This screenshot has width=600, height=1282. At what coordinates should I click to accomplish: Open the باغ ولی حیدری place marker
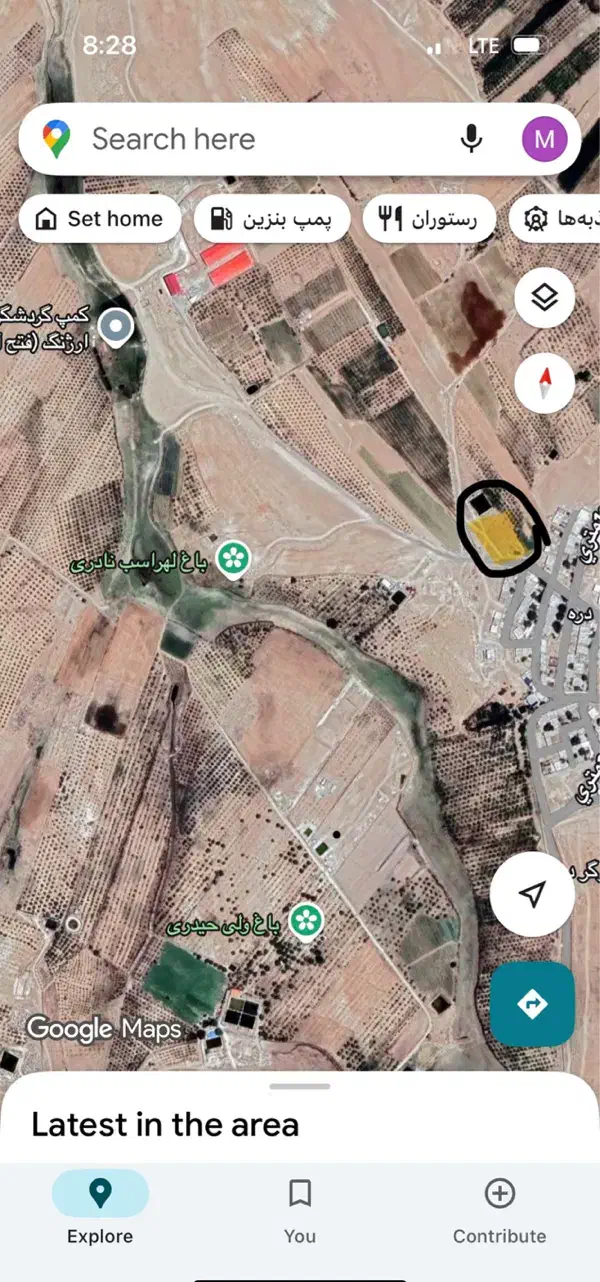coord(306,921)
